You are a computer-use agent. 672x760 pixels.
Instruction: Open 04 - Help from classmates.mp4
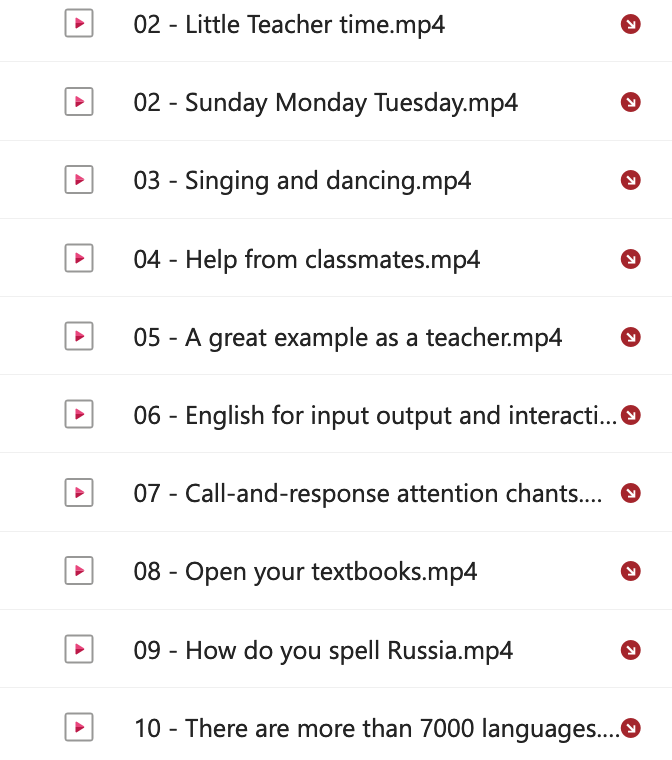[306, 259]
